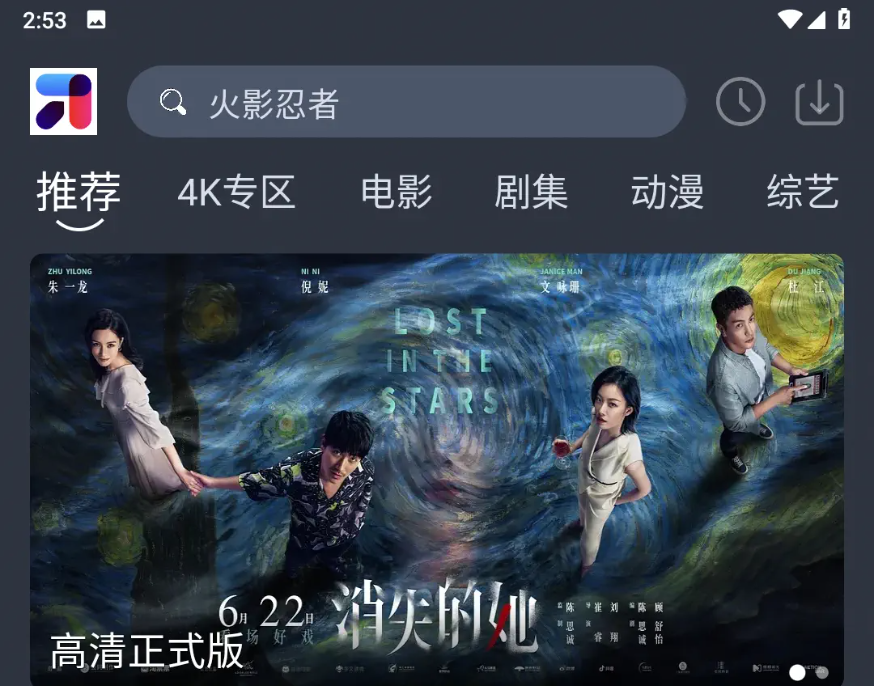Tap the app logo icon
Screen dimensions: 874x686
point(64,101)
